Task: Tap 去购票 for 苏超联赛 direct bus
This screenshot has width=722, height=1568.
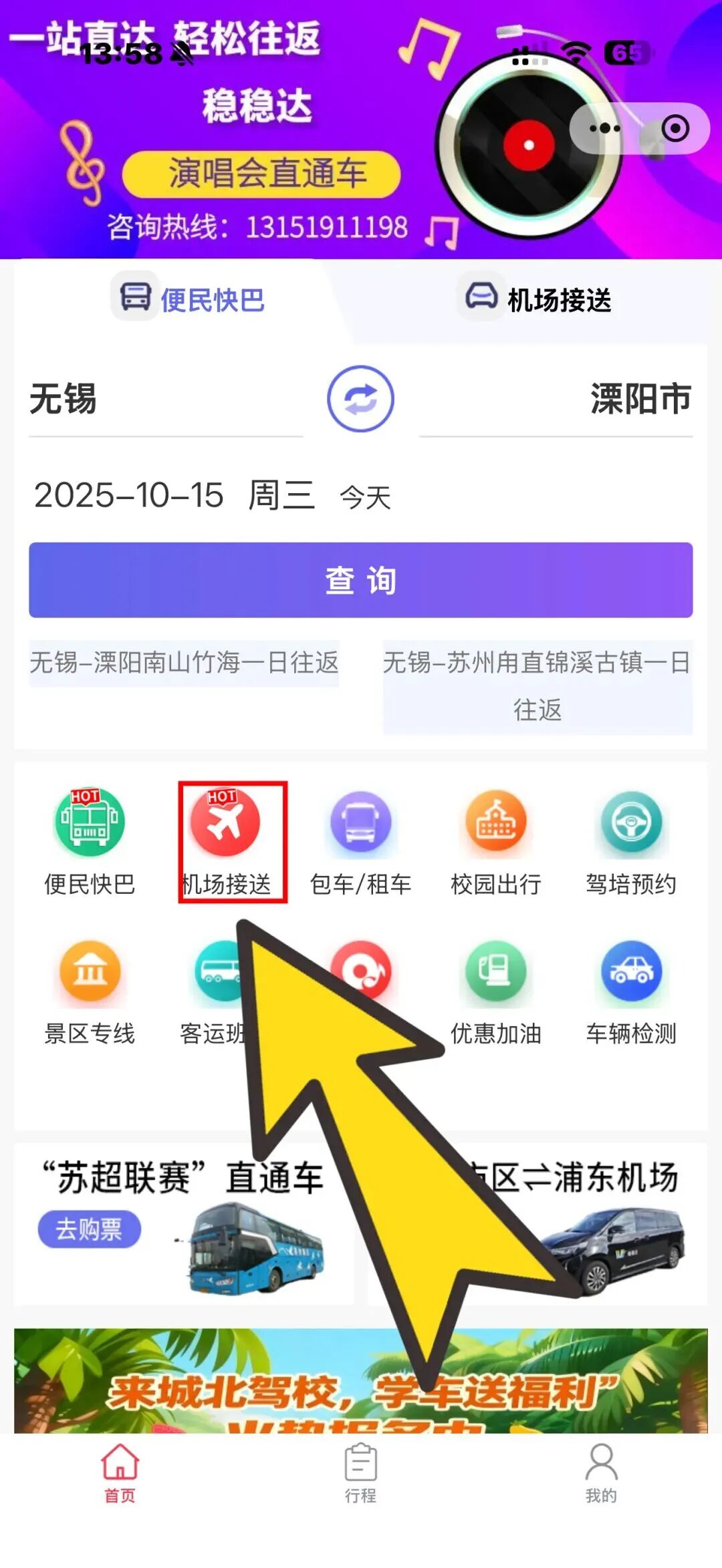Action: point(89,1229)
